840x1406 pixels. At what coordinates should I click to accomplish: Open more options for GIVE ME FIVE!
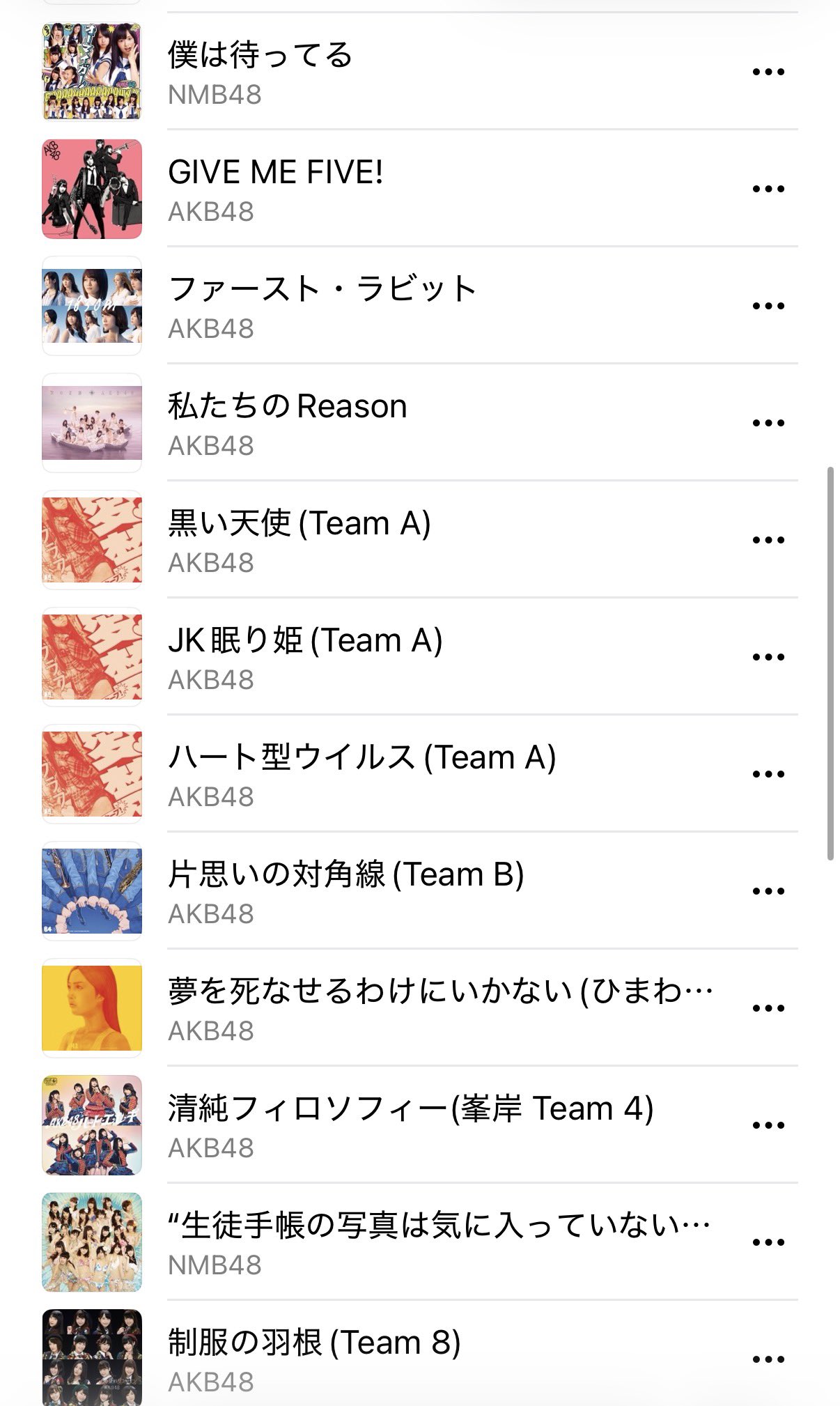[x=768, y=189]
